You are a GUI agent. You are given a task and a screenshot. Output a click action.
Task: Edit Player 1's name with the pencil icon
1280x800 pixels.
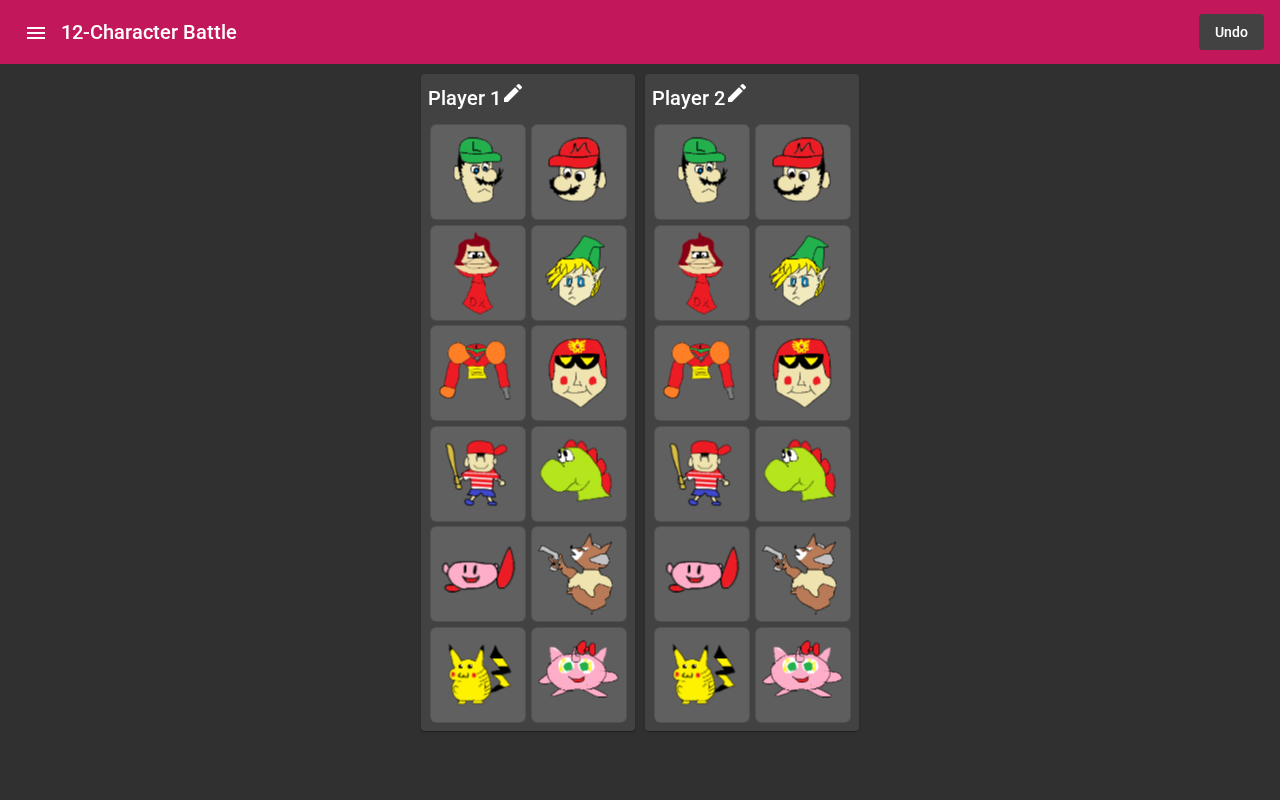click(513, 94)
